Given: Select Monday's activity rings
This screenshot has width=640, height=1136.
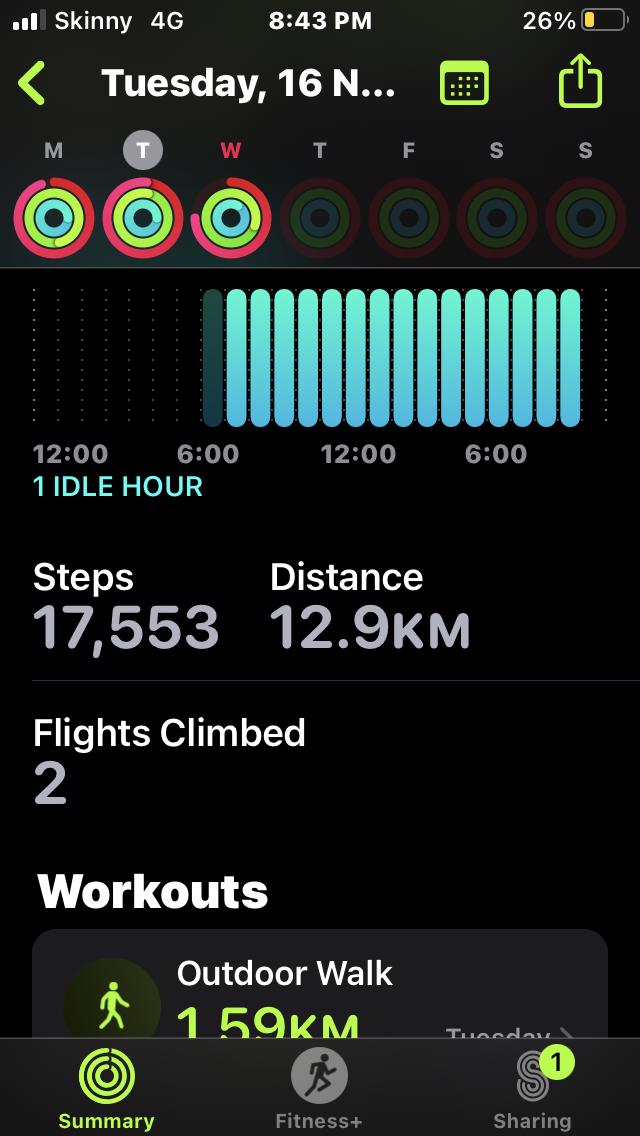Looking at the screenshot, I should [54, 217].
